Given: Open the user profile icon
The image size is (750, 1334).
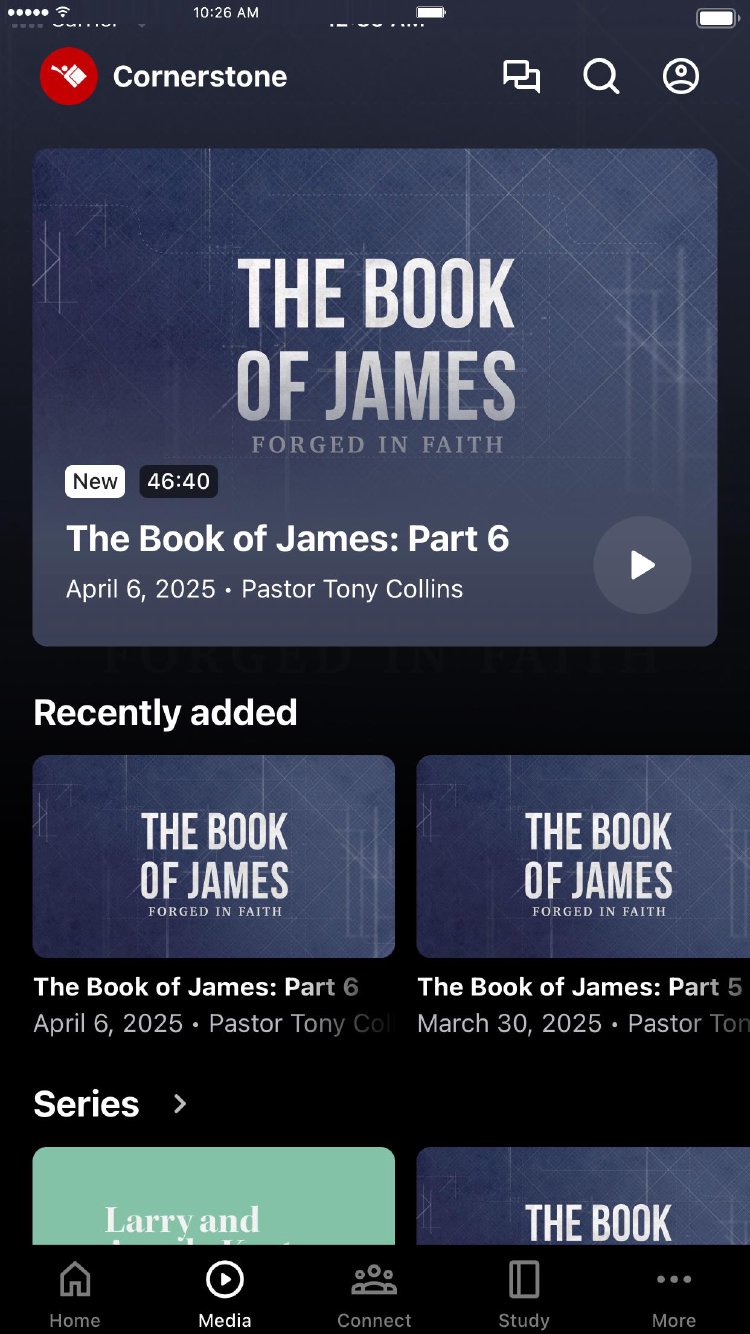Looking at the screenshot, I should [681, 77].
